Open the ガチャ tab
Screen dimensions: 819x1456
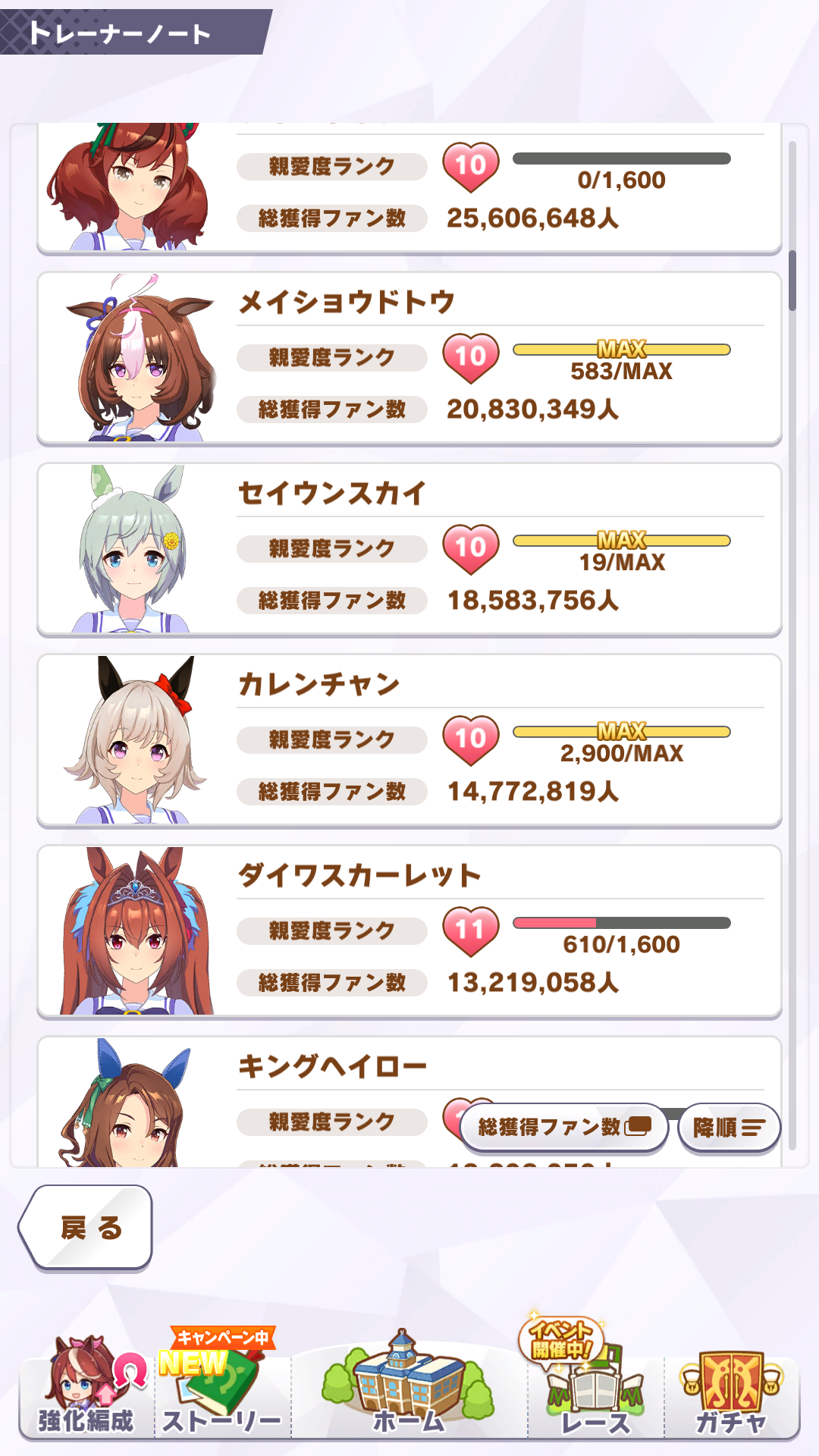click(x=731, y=1392)
